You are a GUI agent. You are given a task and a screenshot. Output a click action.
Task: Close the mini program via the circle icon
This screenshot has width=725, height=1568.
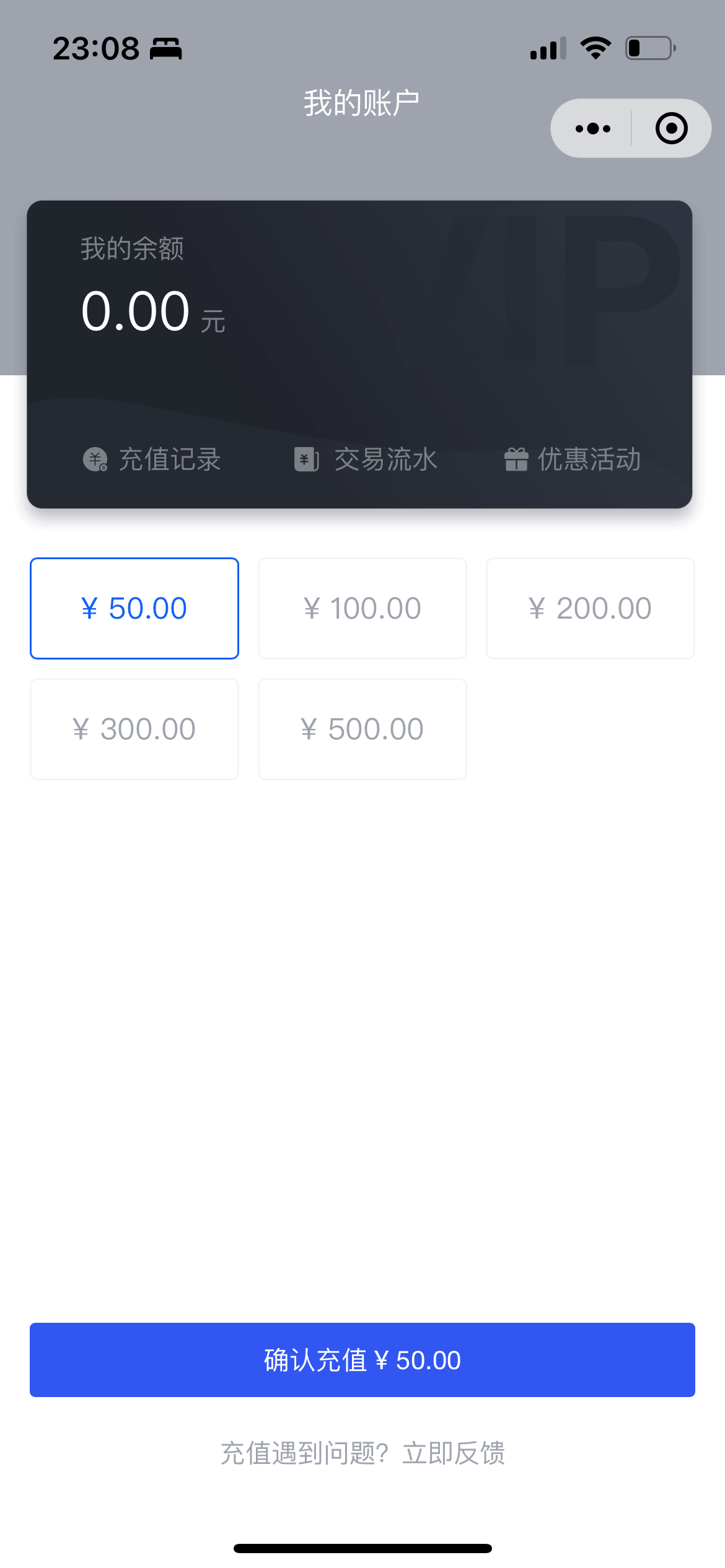click(671, 128)
